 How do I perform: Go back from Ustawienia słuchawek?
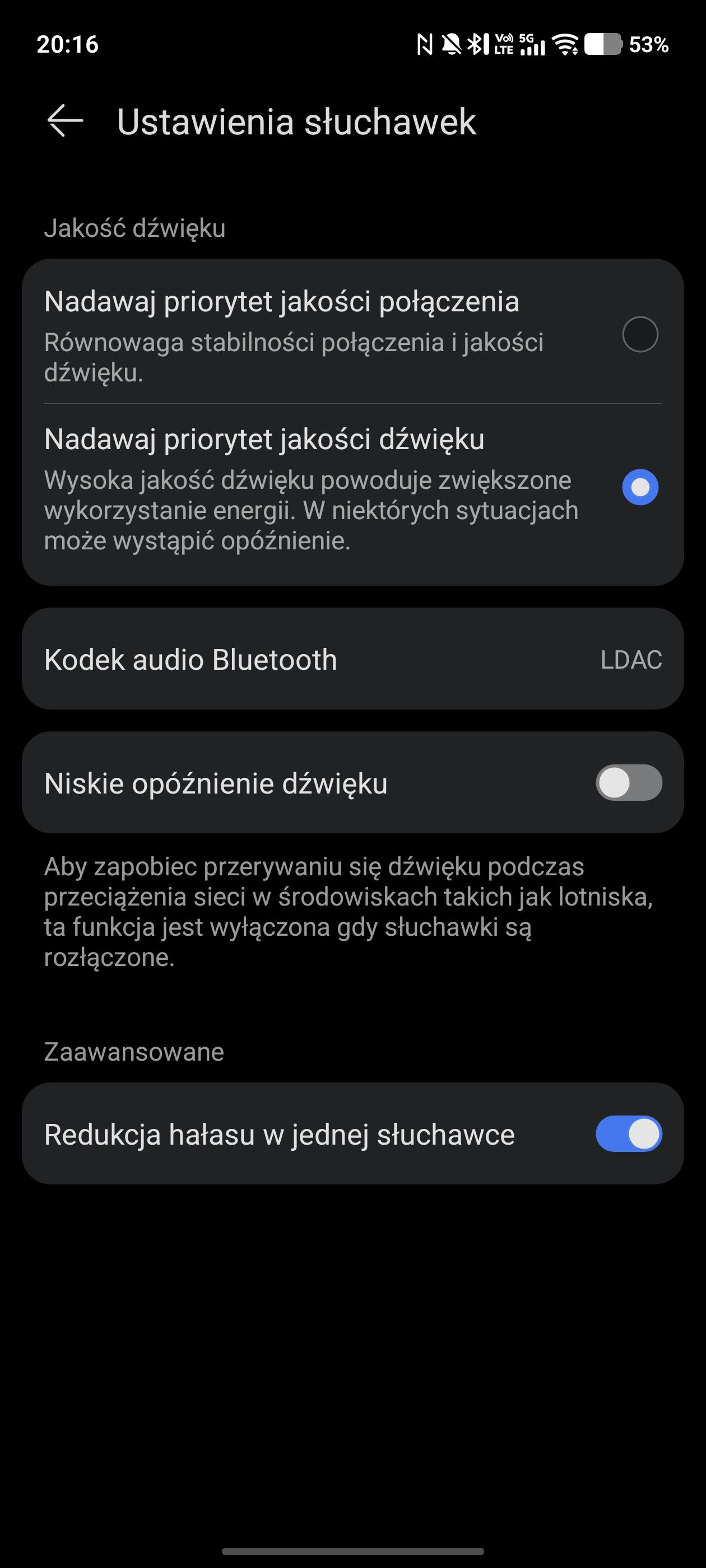tap(65, 121)
